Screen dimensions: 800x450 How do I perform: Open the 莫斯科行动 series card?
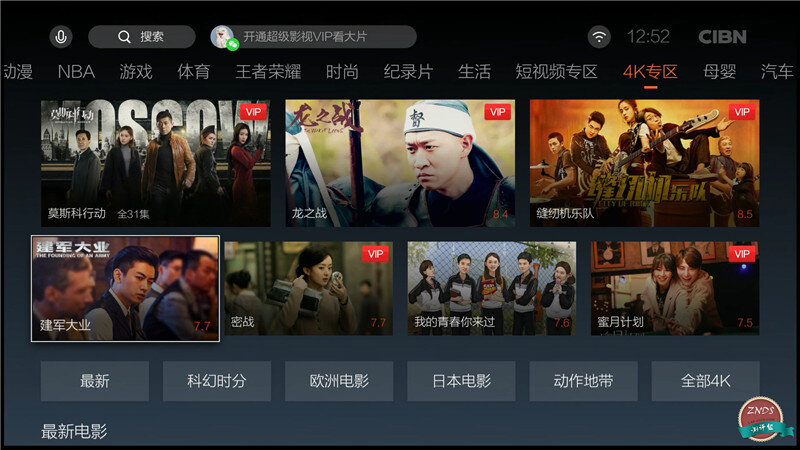point(155,160)
